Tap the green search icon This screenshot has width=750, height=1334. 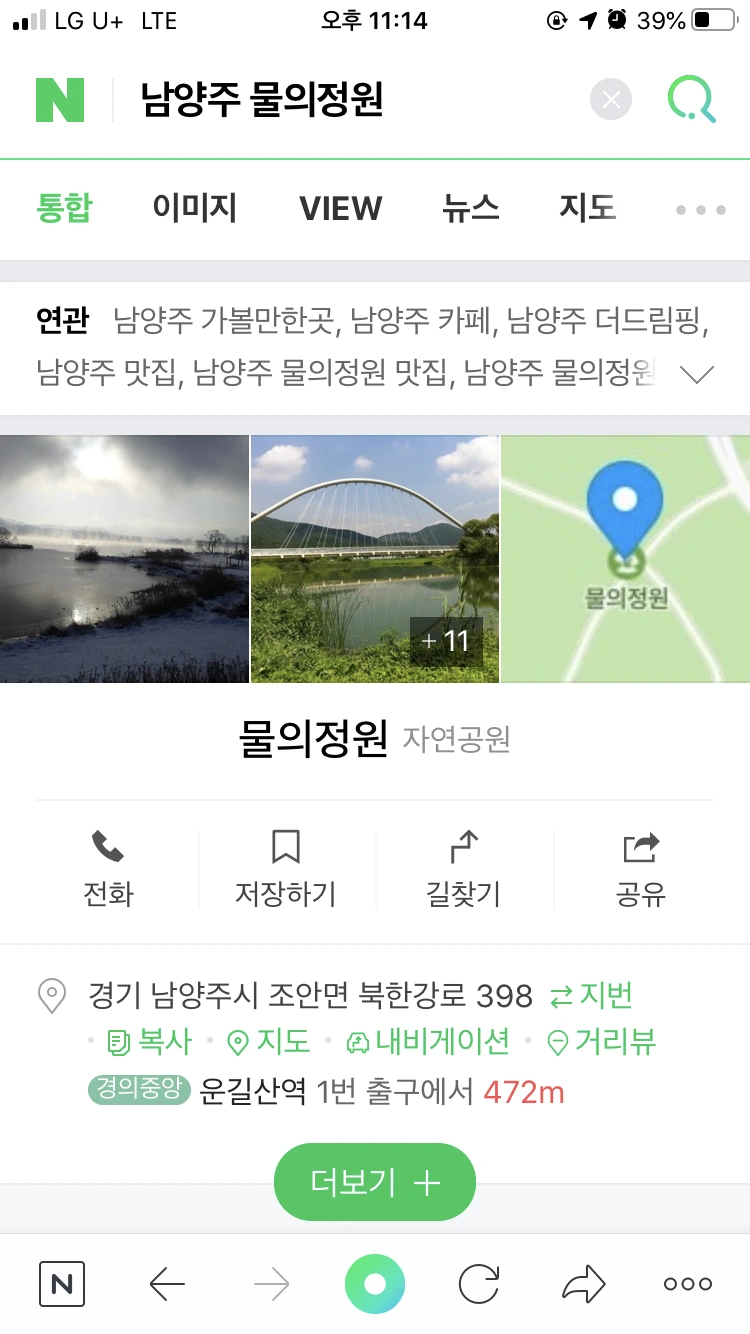[x=692, y=100]
